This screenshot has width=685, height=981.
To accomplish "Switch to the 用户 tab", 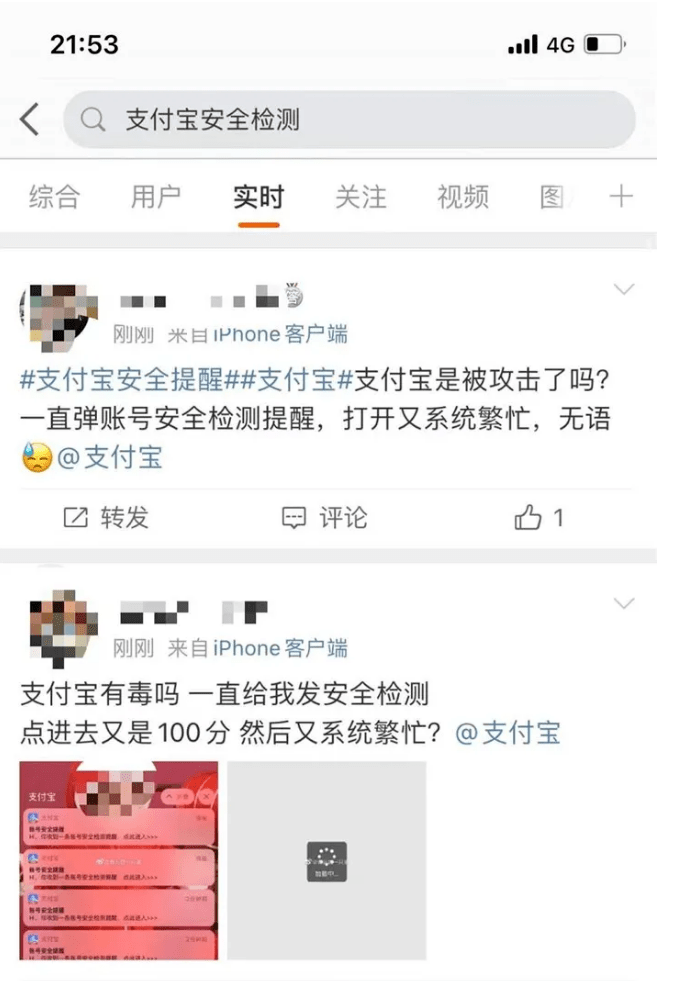I will [x=155, y=196].
